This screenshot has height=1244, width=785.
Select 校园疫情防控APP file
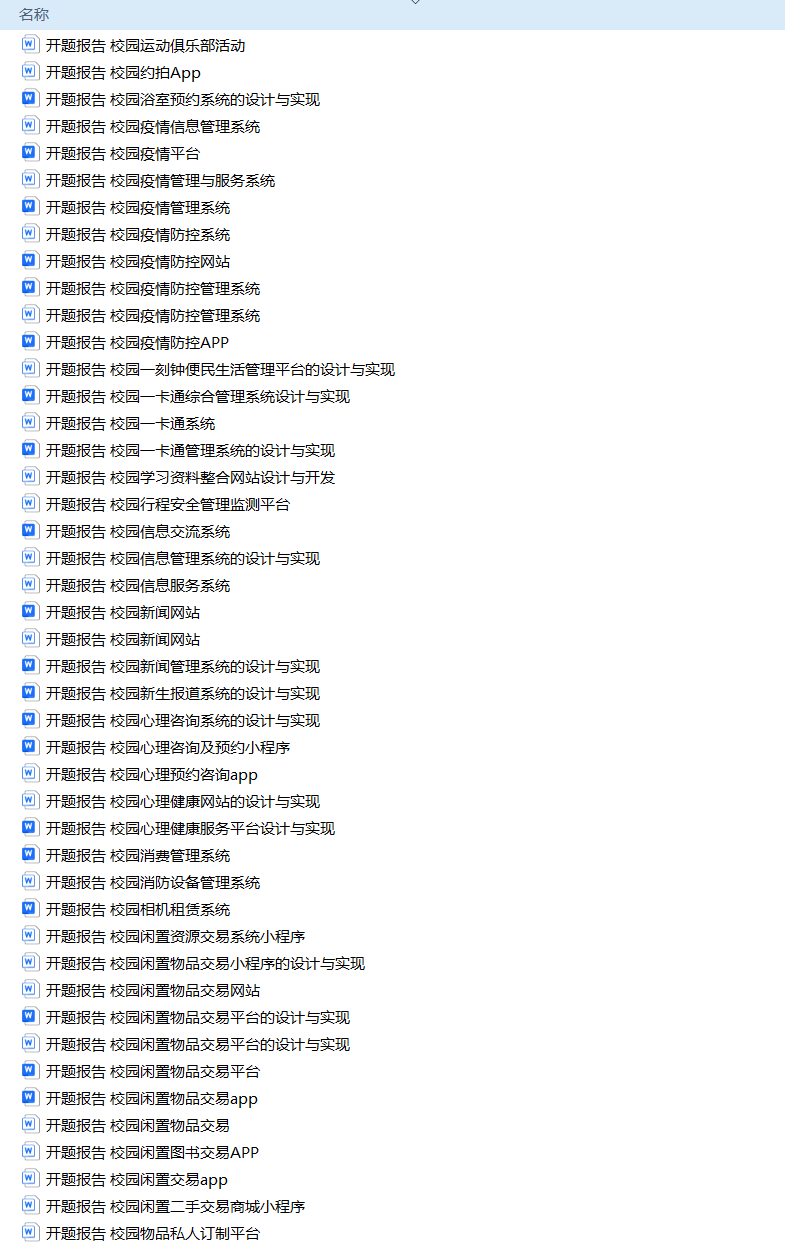138,342
